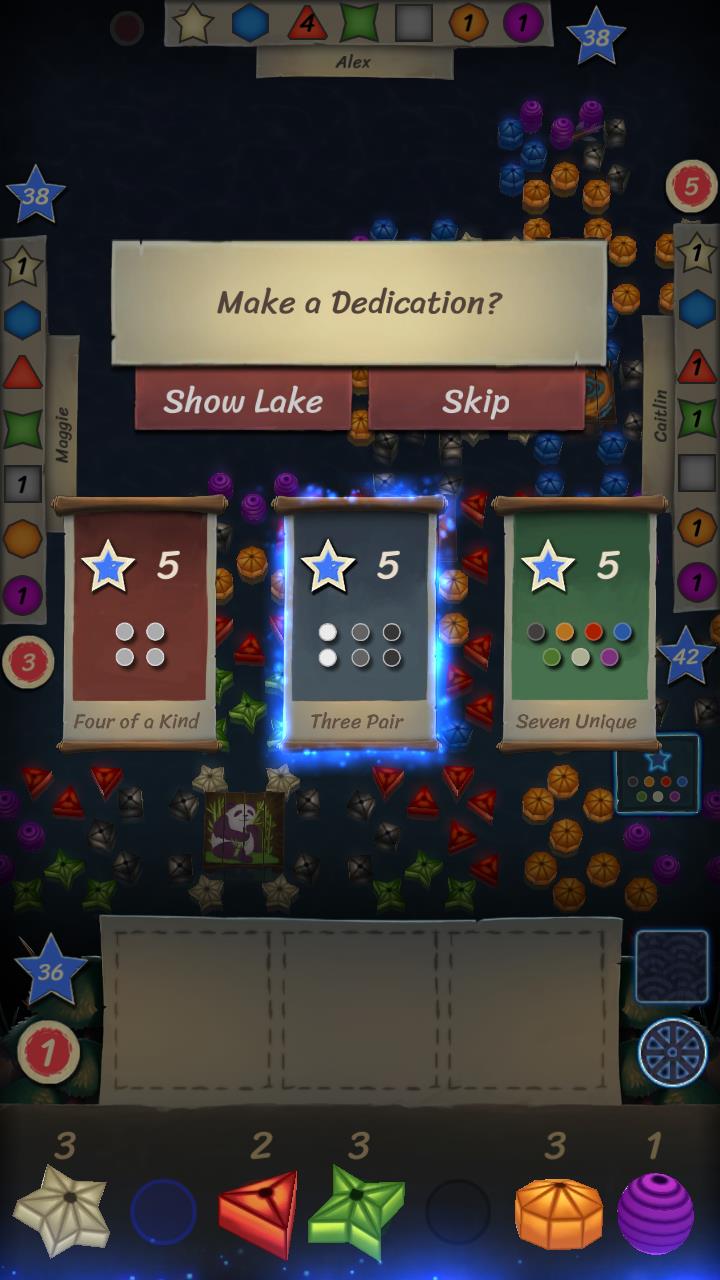Tap the dark wave-pattern tile button

[x=672, y=967]
